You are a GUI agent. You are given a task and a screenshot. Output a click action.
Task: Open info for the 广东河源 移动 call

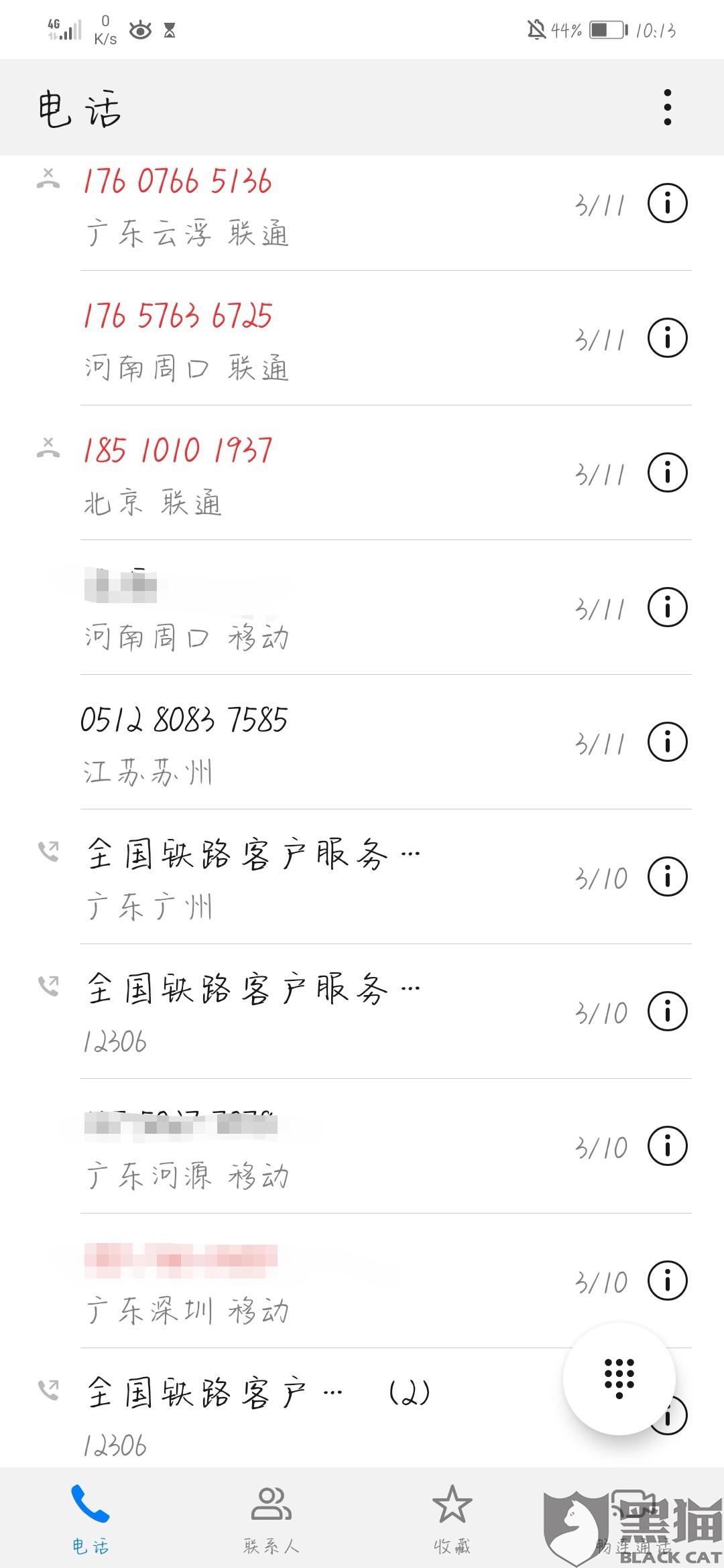click(x=667, y=1146)
